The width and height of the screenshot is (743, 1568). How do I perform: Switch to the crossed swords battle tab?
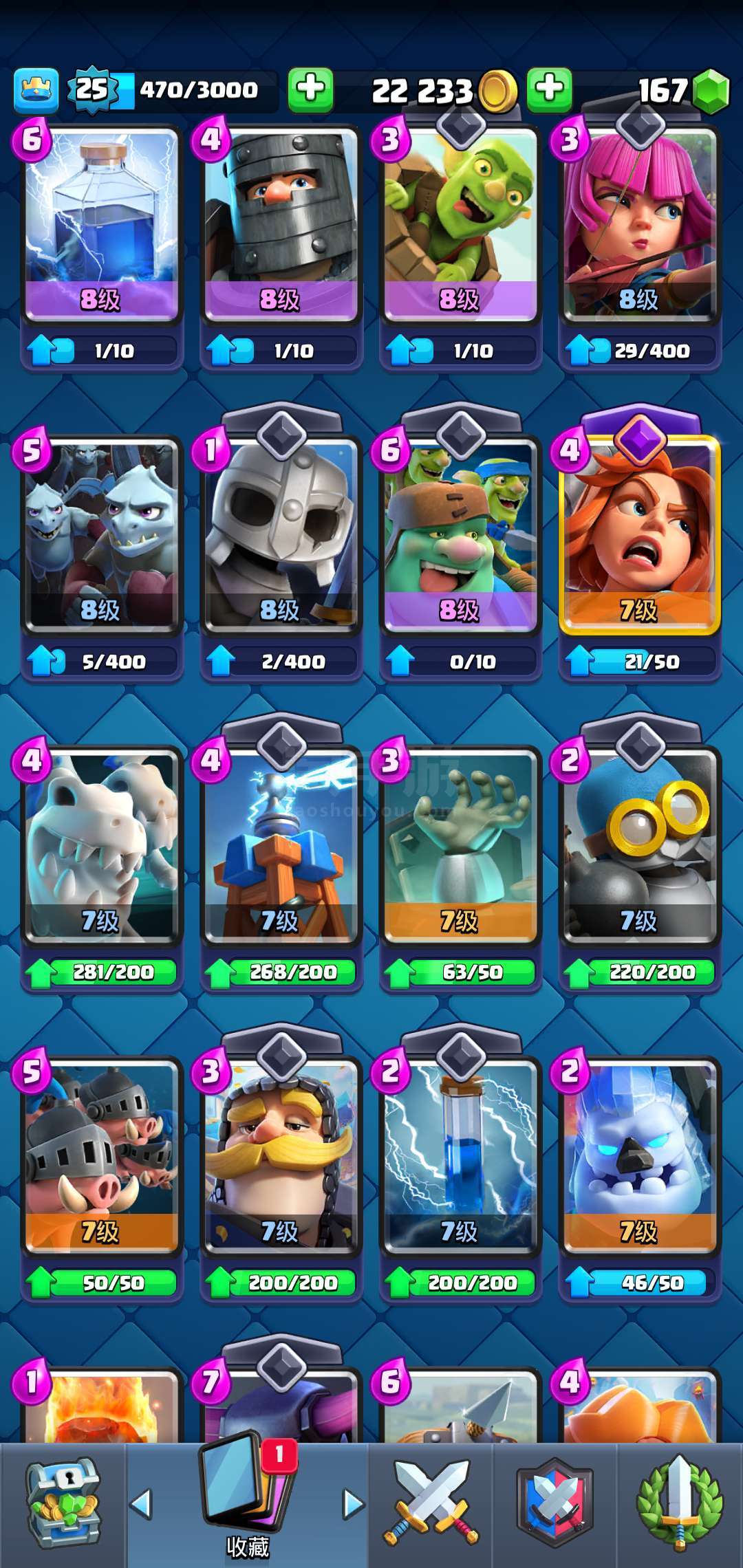pos(431,1503)
